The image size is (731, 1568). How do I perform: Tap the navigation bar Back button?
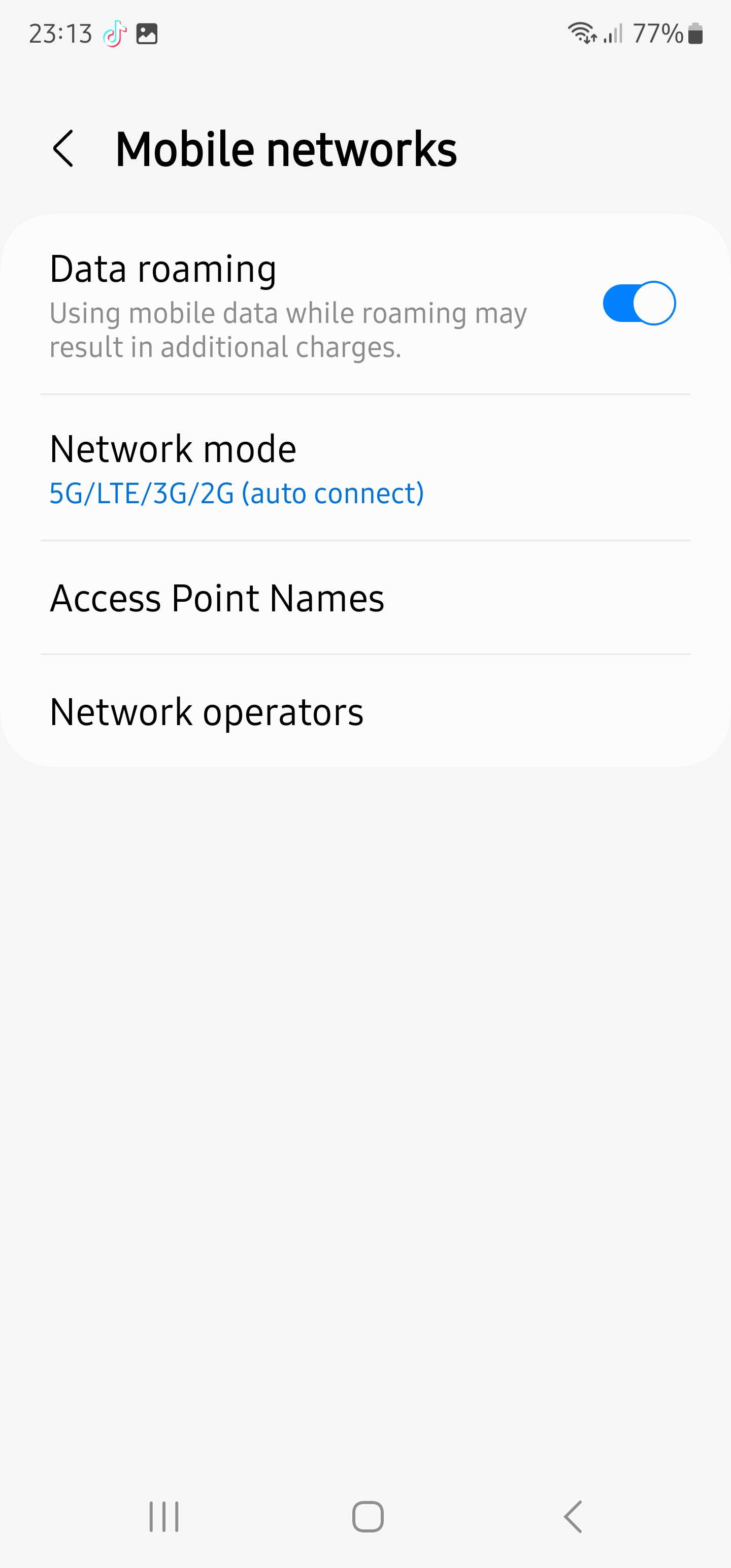click(x=571, y=1516)
